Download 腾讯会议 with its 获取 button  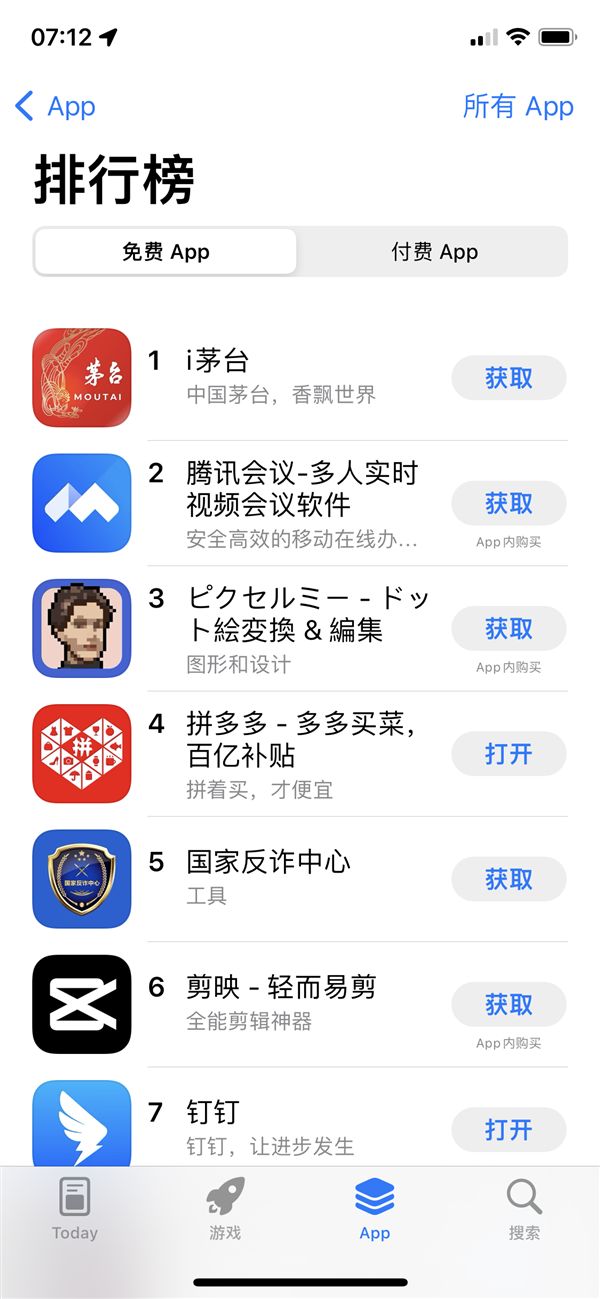click(508, 503)
